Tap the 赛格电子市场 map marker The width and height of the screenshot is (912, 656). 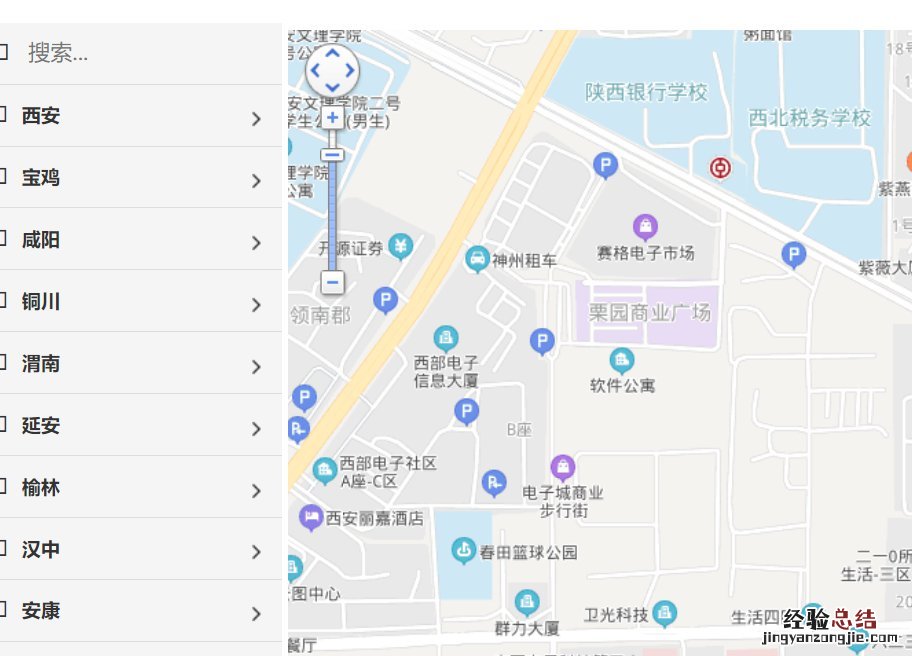[x=646, y=227]
